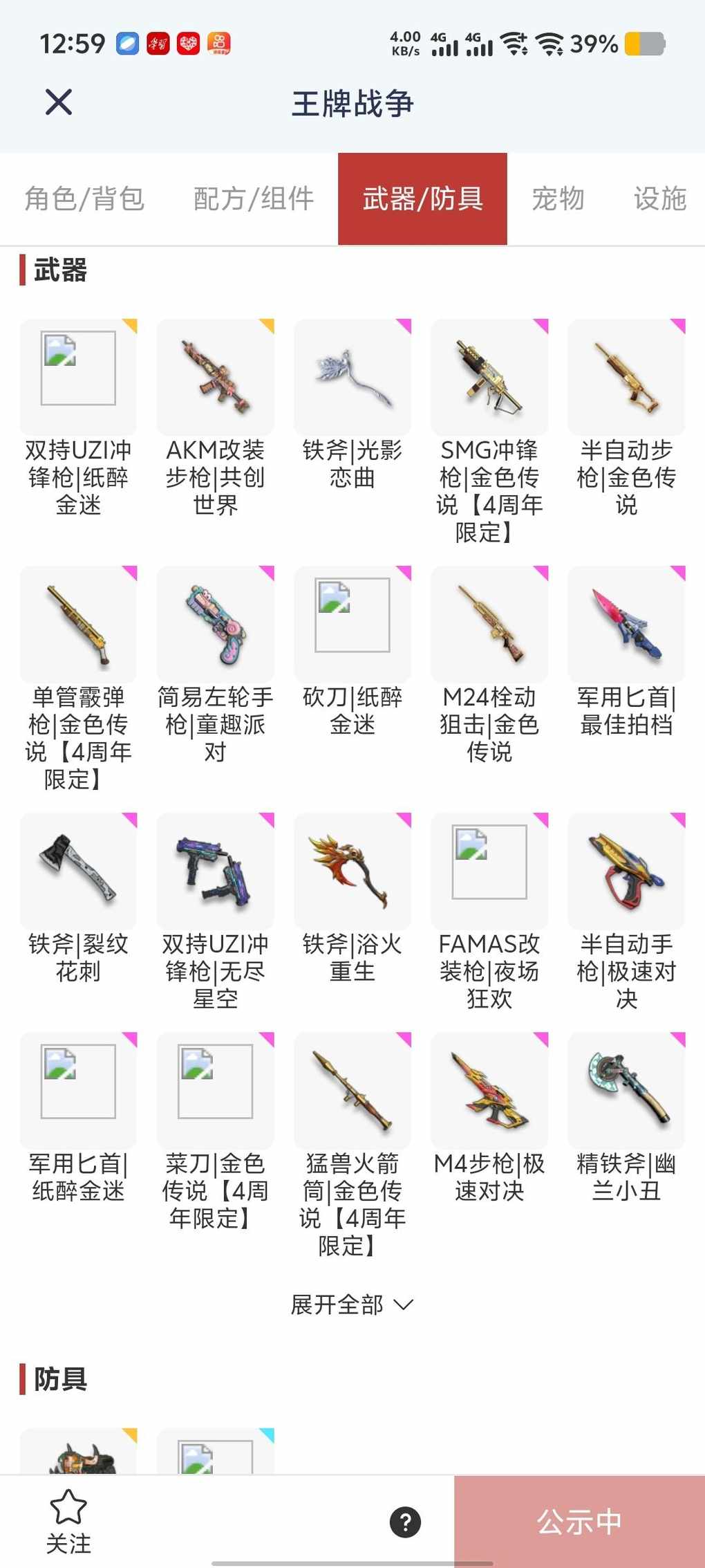Switch to the 角色/背包 tab
Viewport: 705px width, 1568px height.
coord(84,199)
